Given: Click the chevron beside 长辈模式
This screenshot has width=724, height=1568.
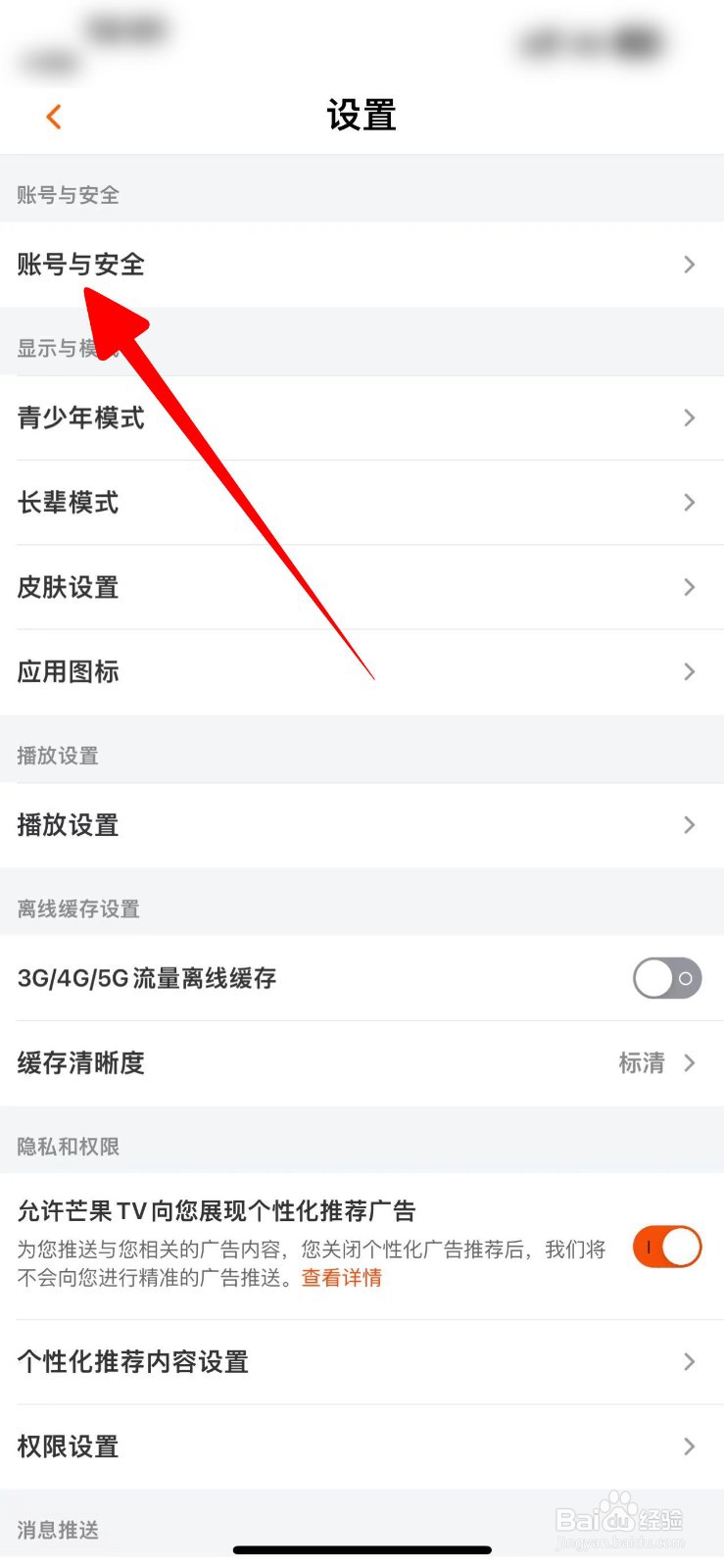Looking at the screenshot, I should point(689,503).
